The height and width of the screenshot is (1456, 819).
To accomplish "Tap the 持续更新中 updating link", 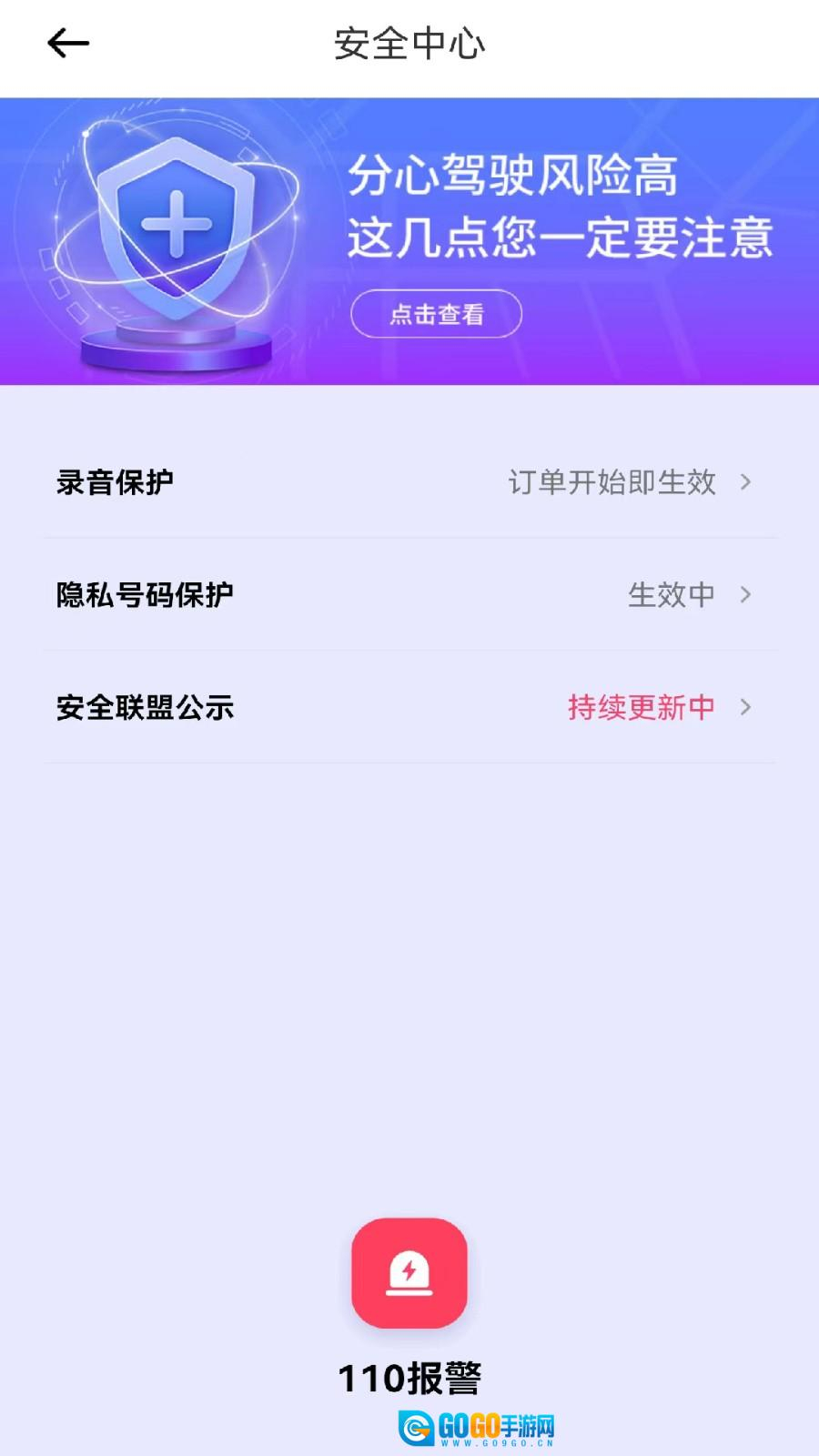I will 641,707.
